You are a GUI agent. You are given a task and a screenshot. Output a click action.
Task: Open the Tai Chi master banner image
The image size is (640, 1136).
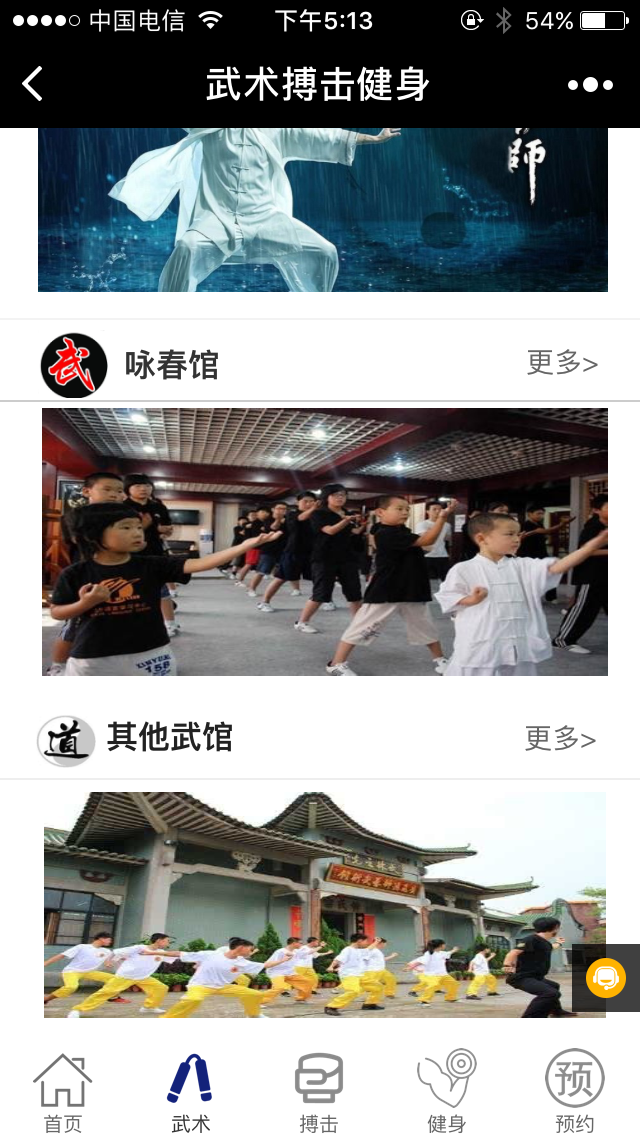pyautogui.click(x=323, y=210)
